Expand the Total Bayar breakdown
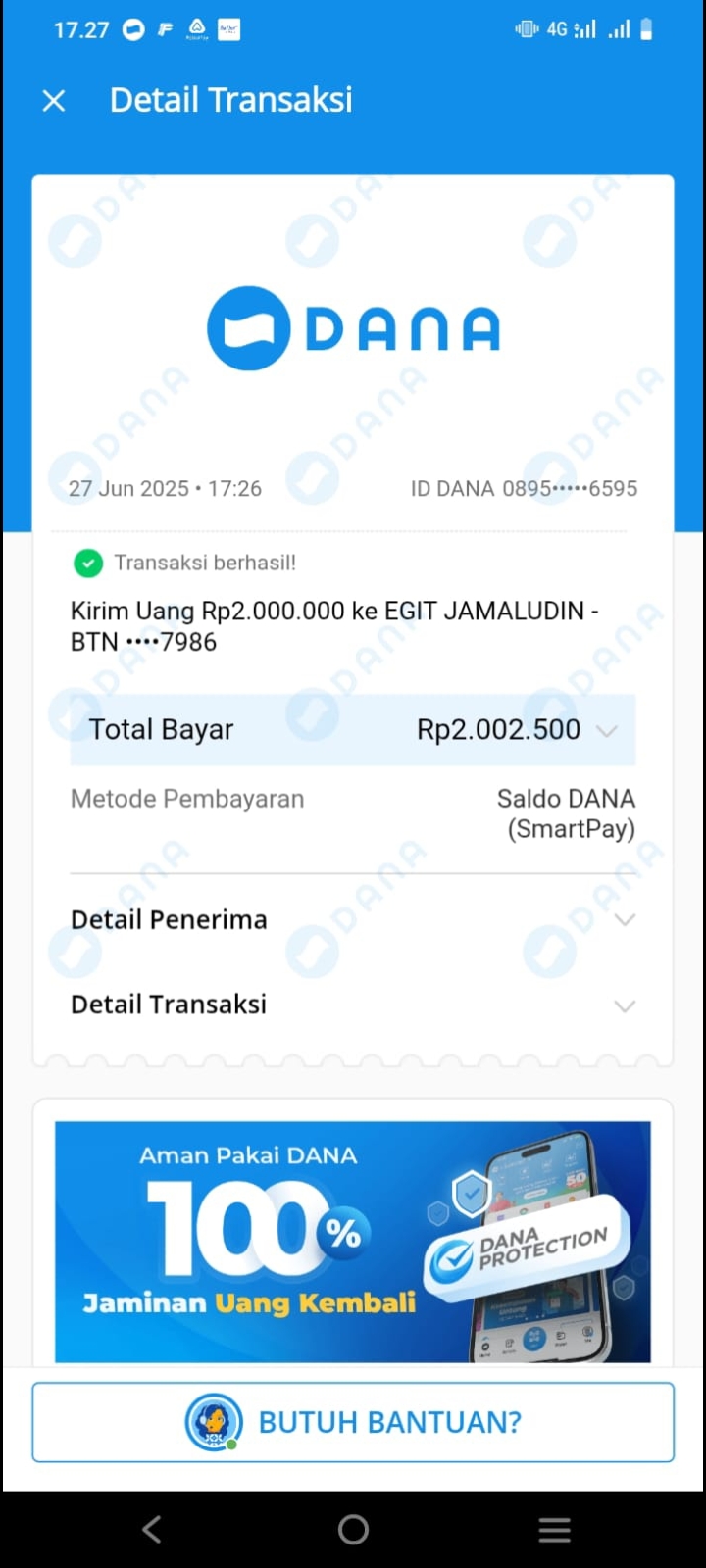This screenshot has width=706, height=1568. pos(607,730)
